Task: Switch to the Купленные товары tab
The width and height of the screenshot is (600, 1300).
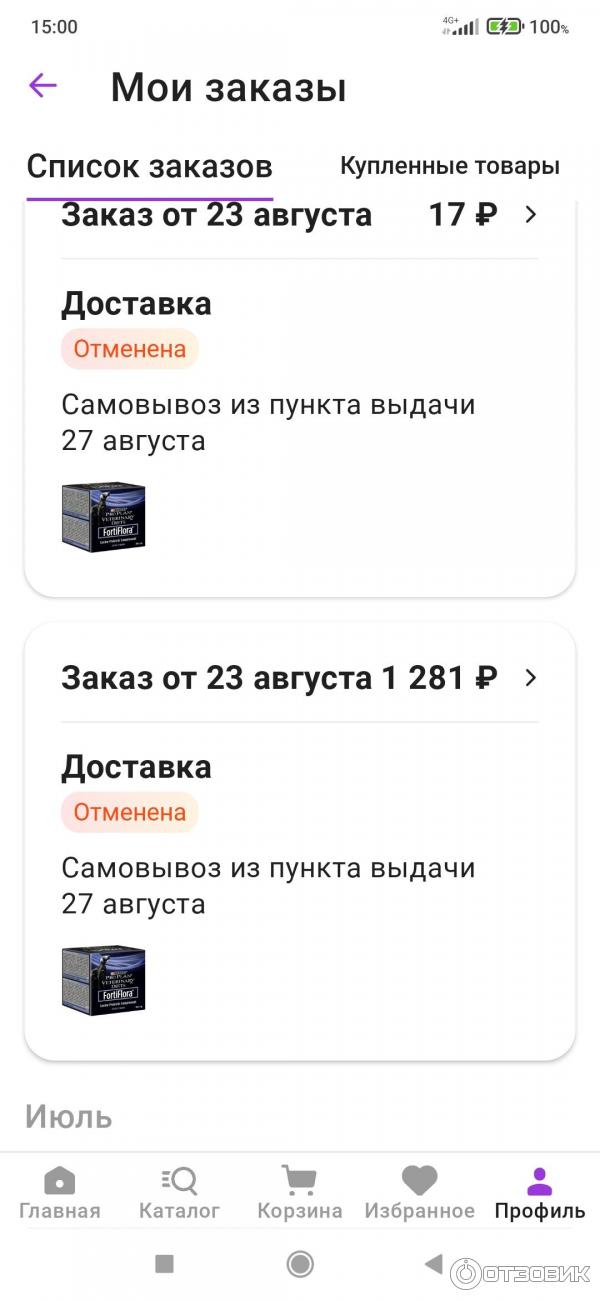Action: (449, 166)
